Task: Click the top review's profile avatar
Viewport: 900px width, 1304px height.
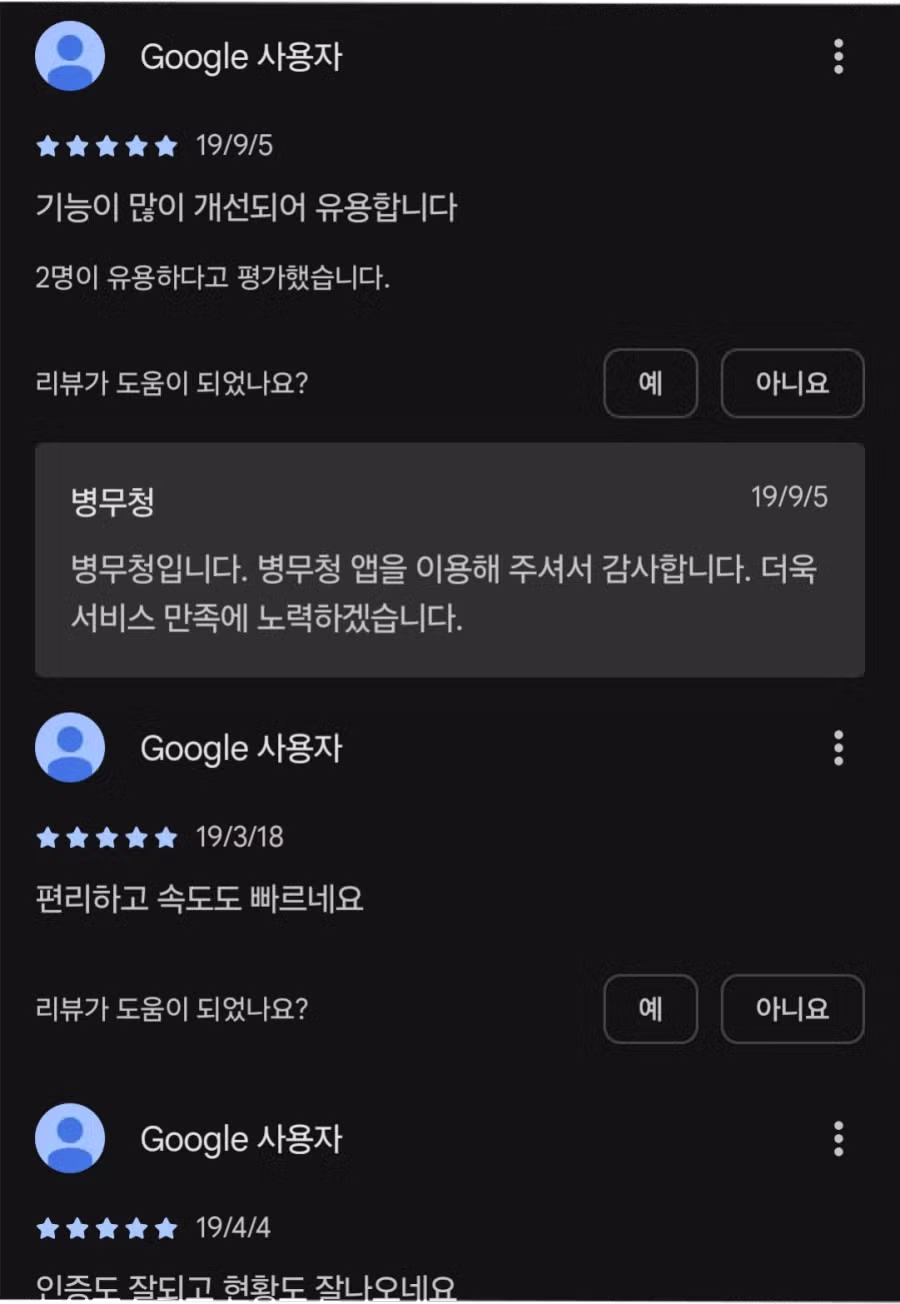Action: click(x=69, y=57)
